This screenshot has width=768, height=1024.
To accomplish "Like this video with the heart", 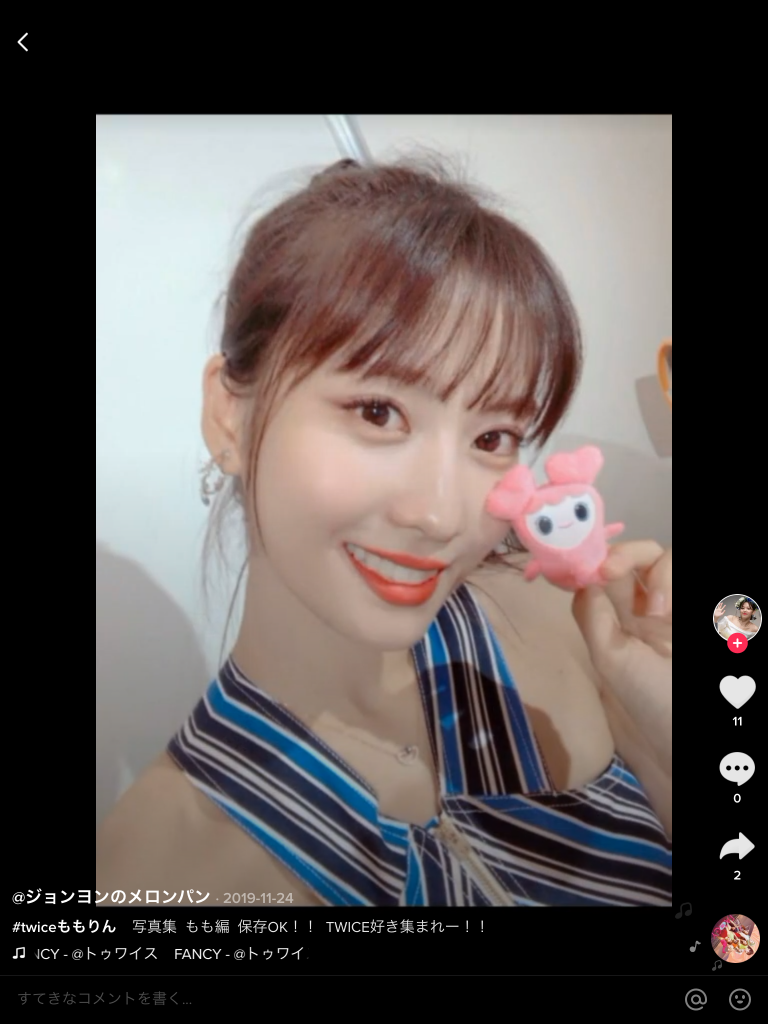I will [737, 692].
